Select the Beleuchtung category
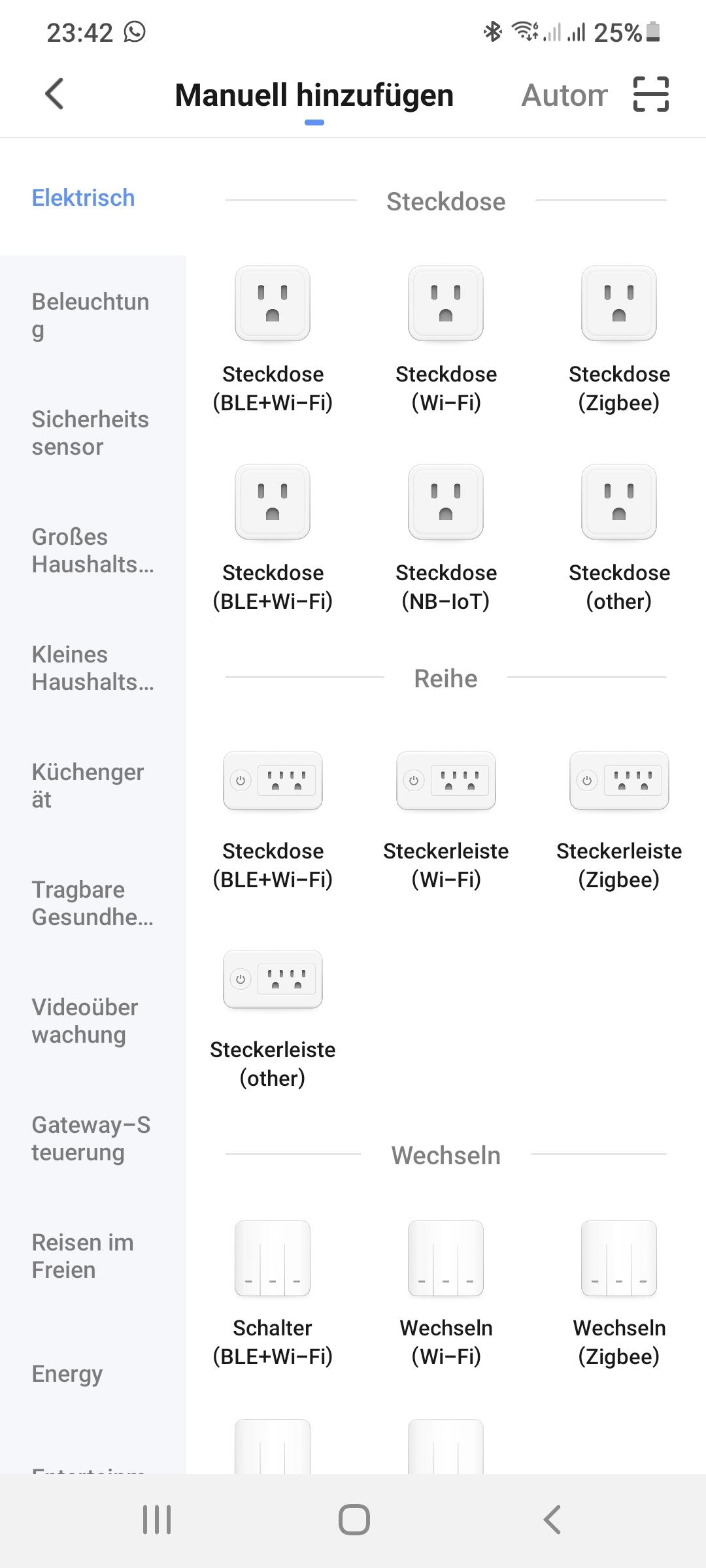The height and width of the screenshot is (1568, 706). [x=93, y=315]
